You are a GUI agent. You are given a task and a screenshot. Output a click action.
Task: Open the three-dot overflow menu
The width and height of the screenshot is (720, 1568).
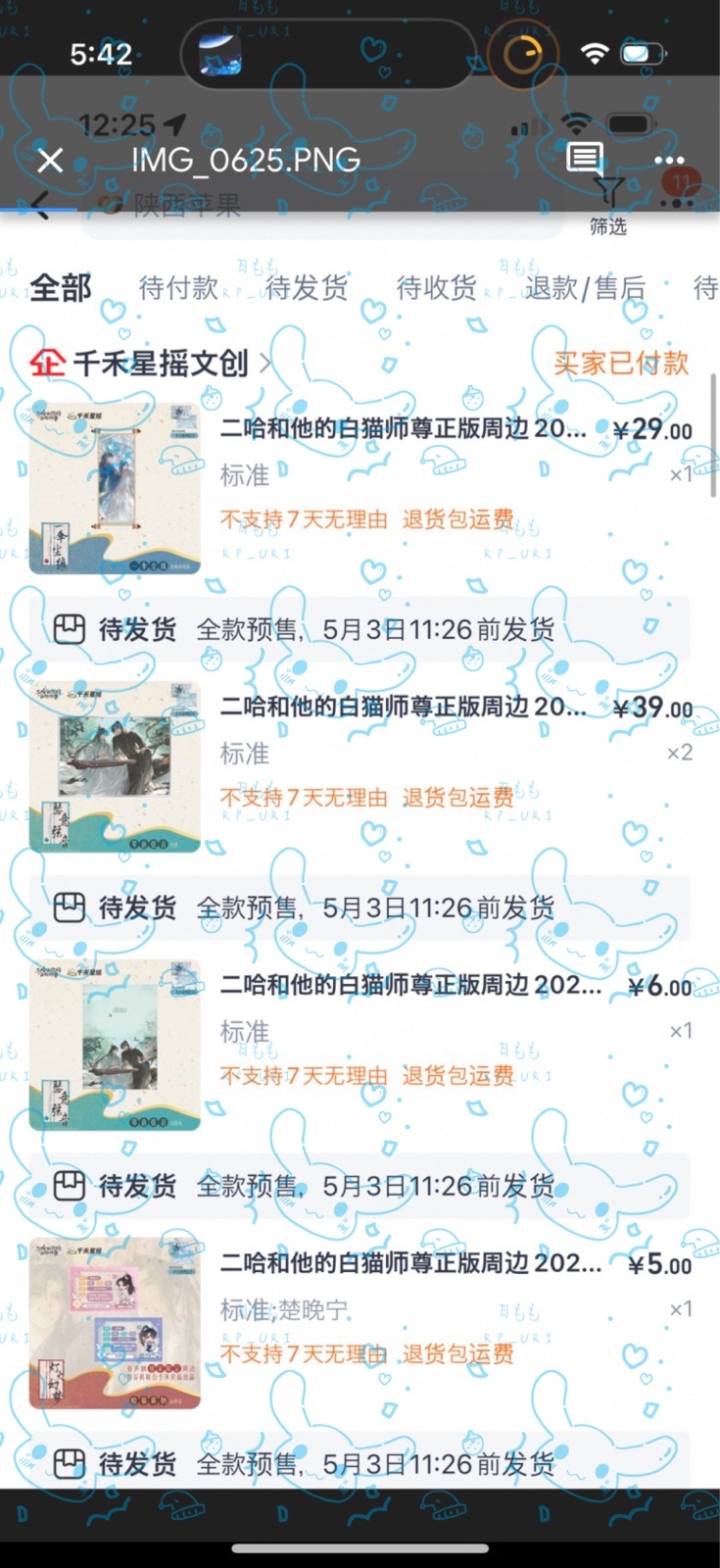[669, 160]
